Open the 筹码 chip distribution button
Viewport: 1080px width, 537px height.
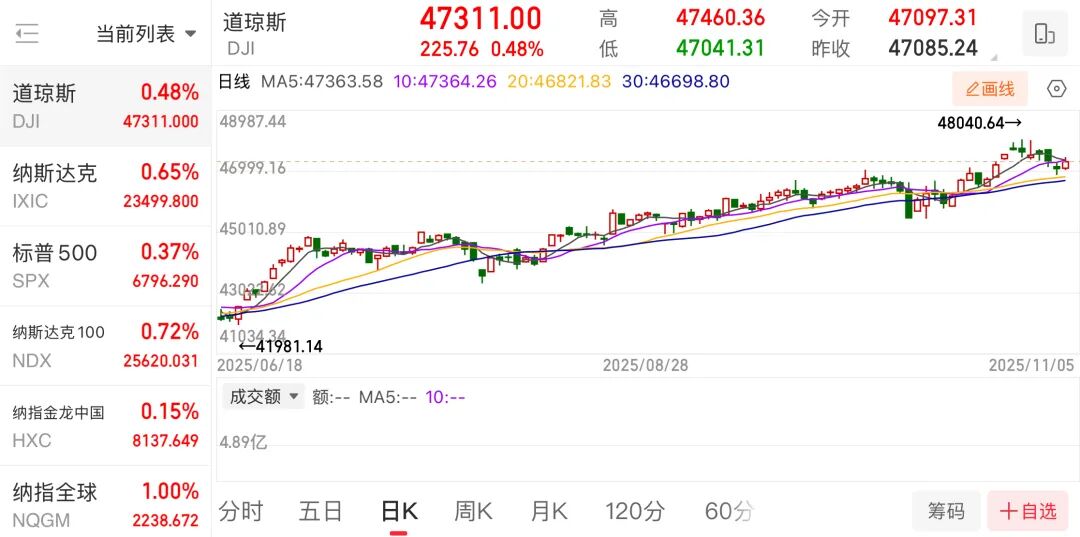[945, 511]
